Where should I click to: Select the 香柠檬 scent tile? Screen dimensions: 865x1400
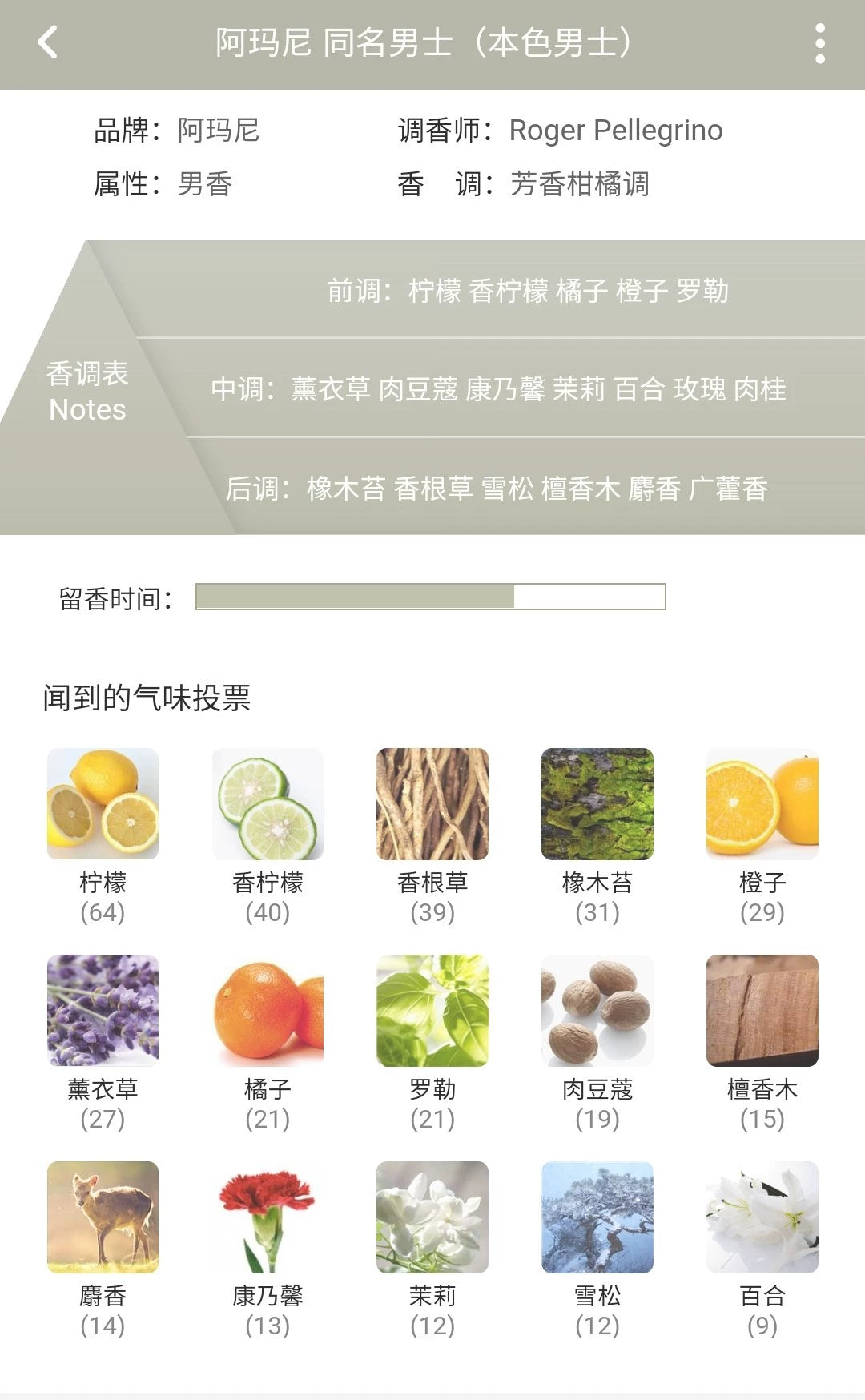click(x=268, y=804)
